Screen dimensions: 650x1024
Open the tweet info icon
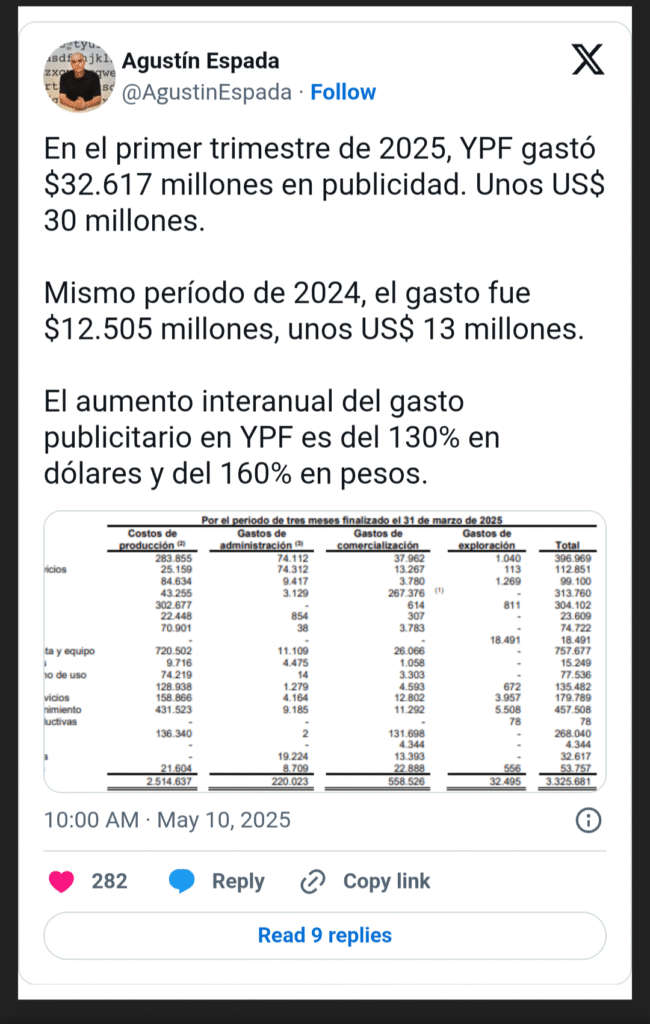(588, 821)
